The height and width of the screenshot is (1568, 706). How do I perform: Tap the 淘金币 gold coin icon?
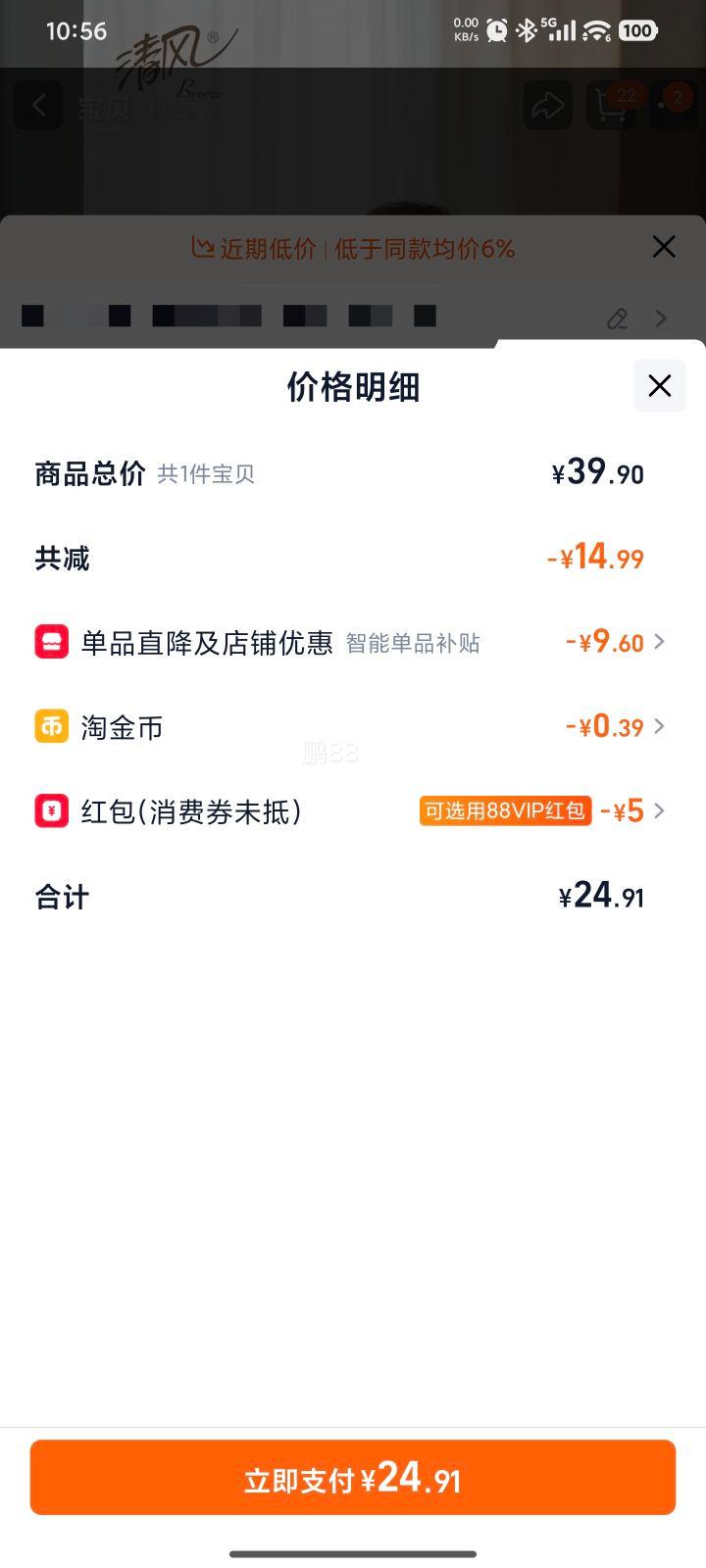pyautogui.click(x=52, y=726)
